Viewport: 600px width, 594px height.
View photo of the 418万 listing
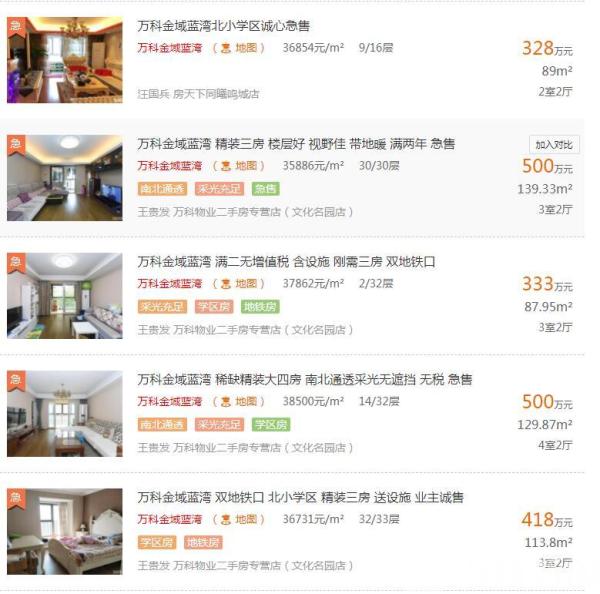(x=65, y=531)
